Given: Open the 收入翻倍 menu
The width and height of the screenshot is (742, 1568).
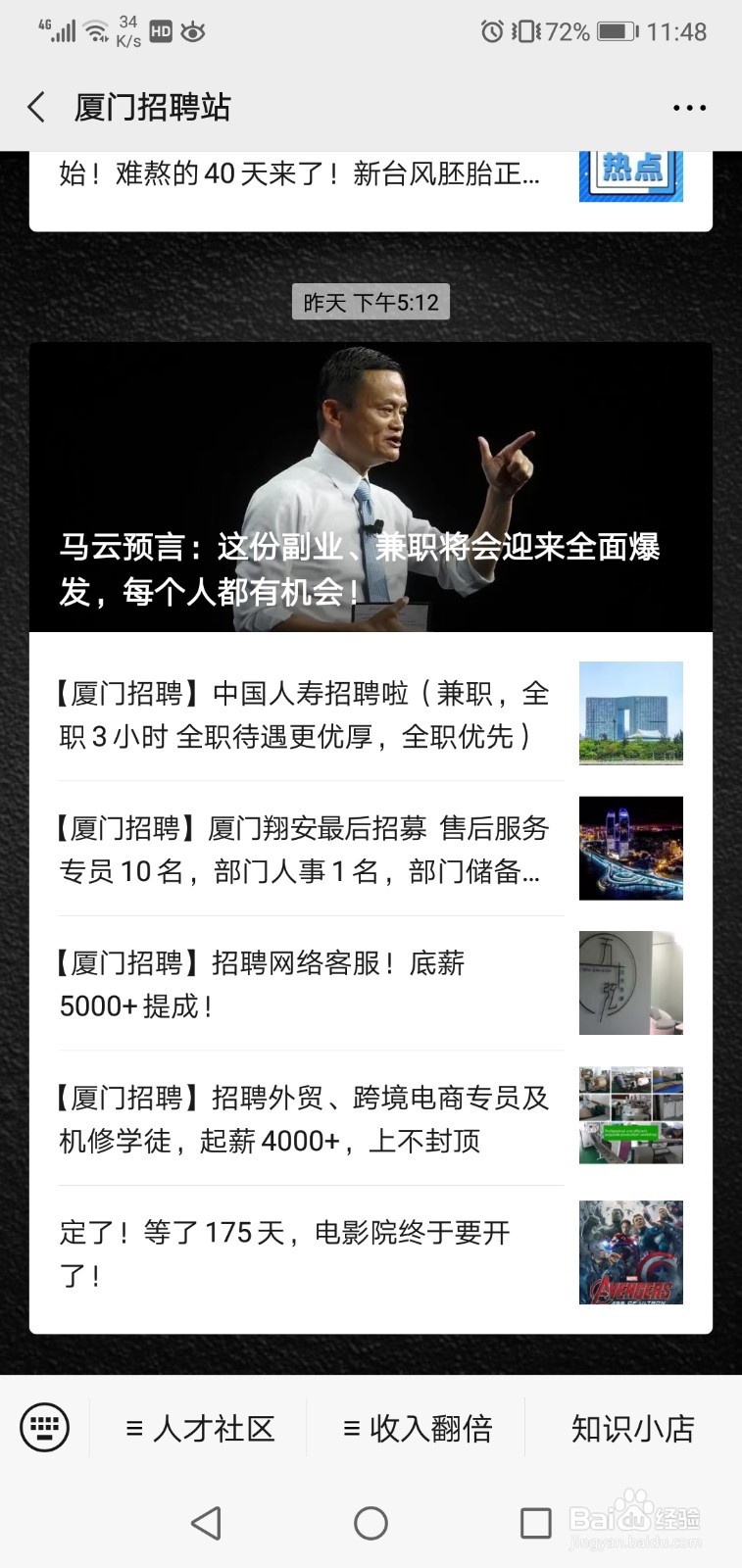Looking at the screenshot, I should [x=417, y=1428].
